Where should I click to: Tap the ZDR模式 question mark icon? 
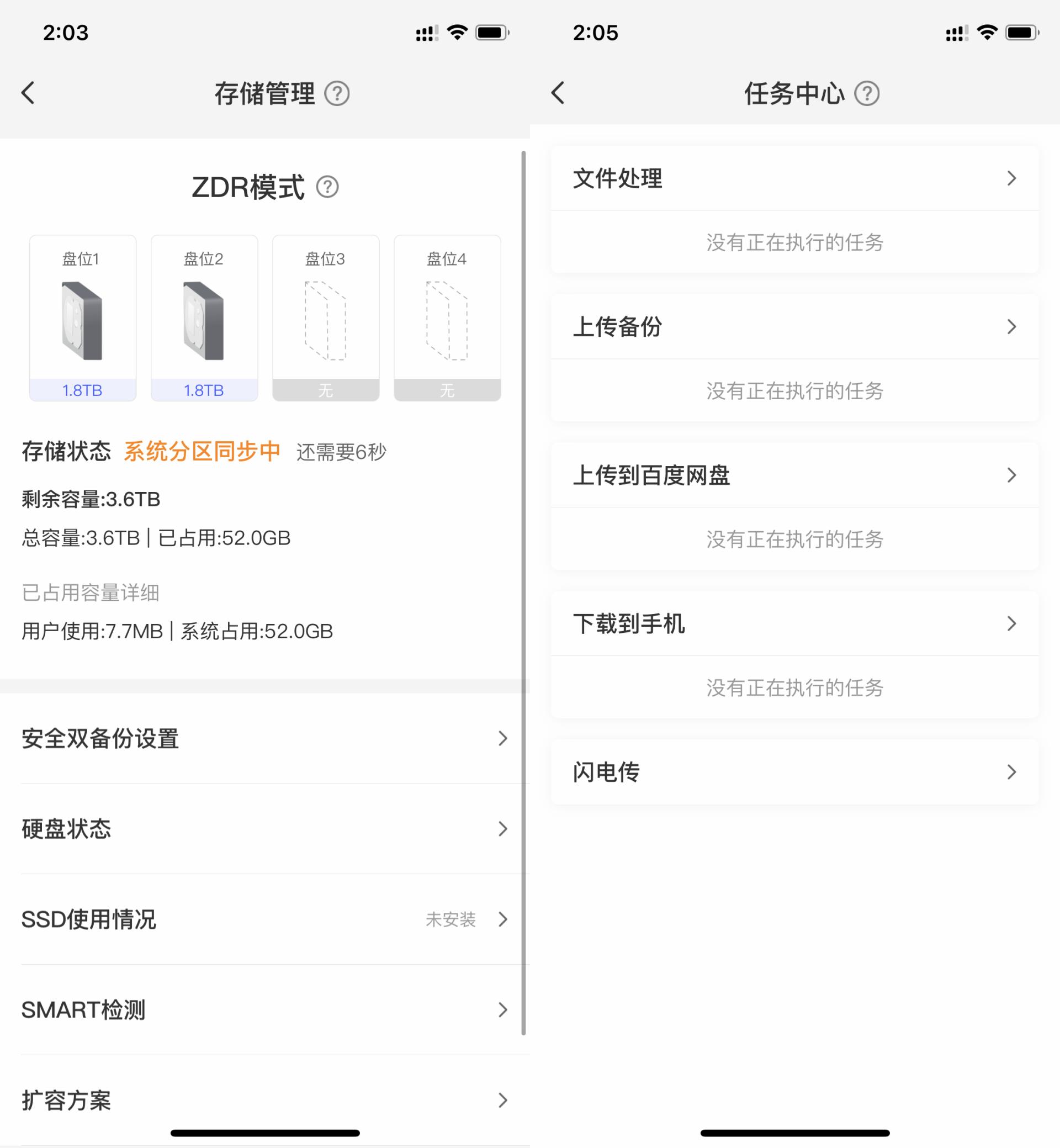tap(327, 187)
